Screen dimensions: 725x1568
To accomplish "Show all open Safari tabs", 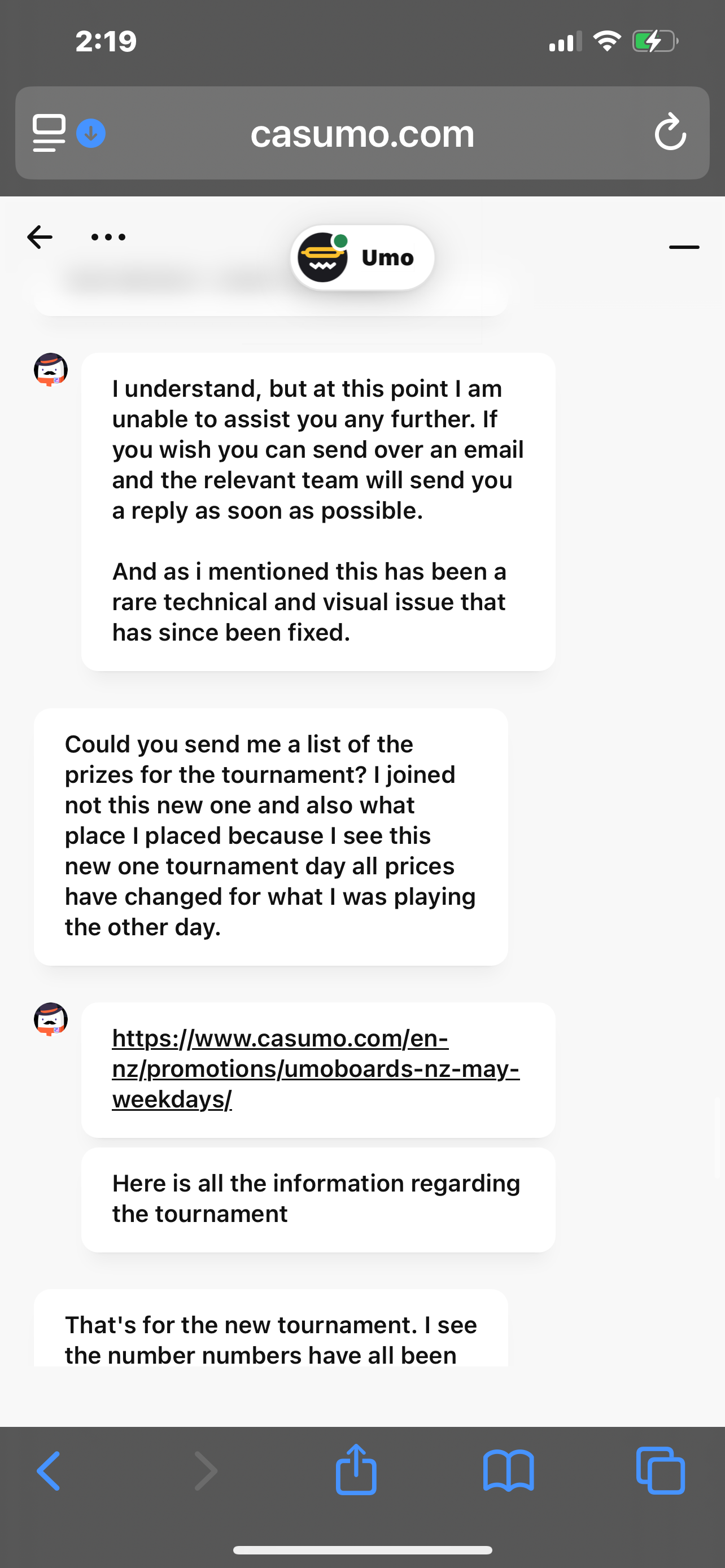I will tap(661, 1471).
